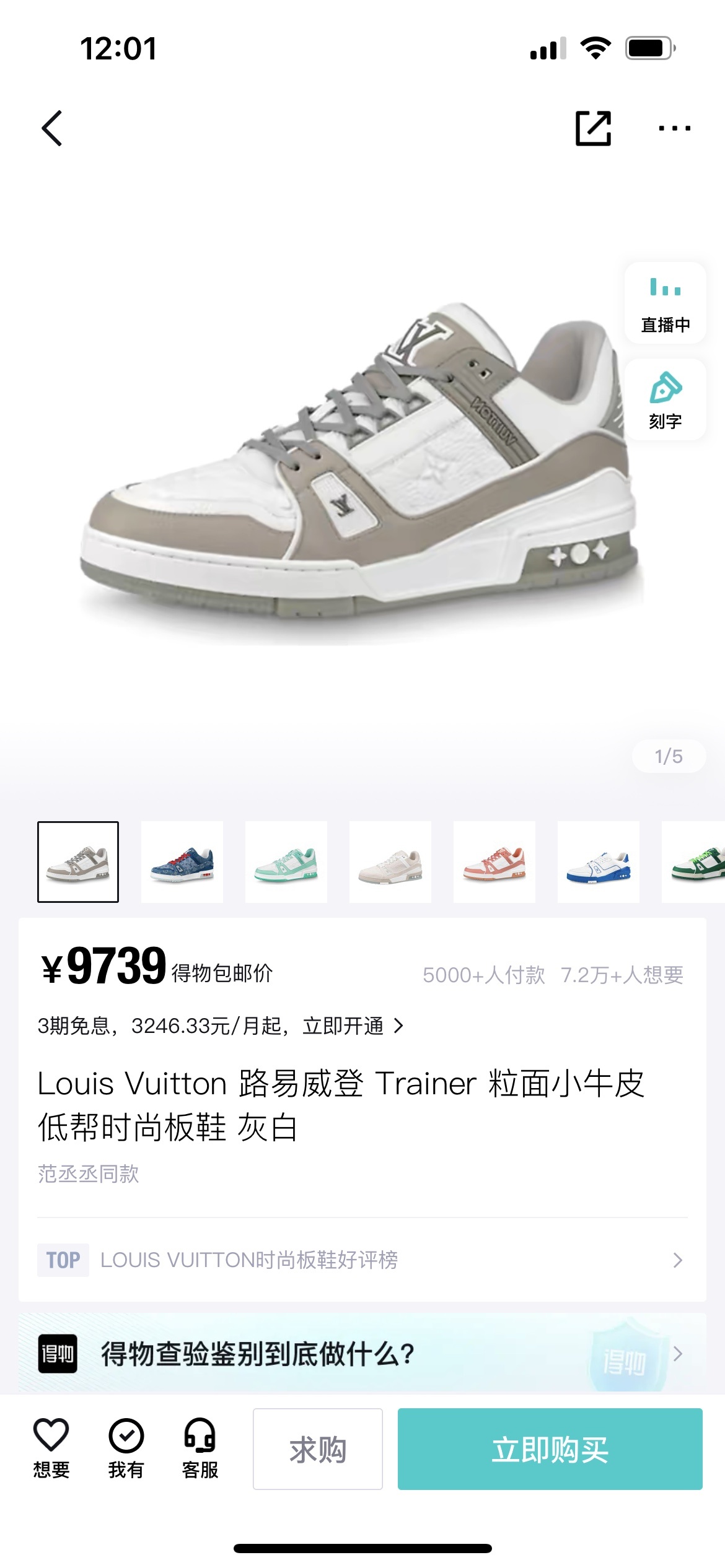Select the dark green color thumbnail
This screenshot has width=725, height=1568.
[694, 861]
